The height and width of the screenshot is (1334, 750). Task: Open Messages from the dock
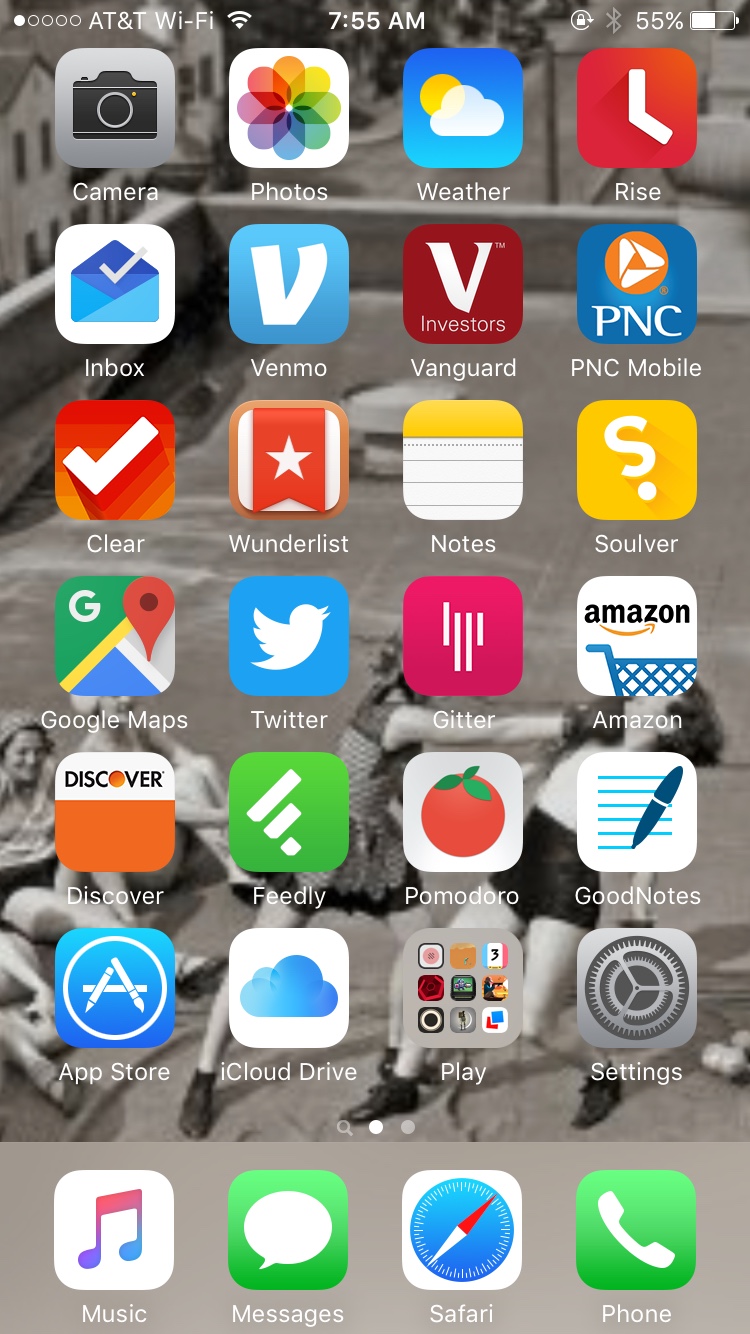point(288,1230)
